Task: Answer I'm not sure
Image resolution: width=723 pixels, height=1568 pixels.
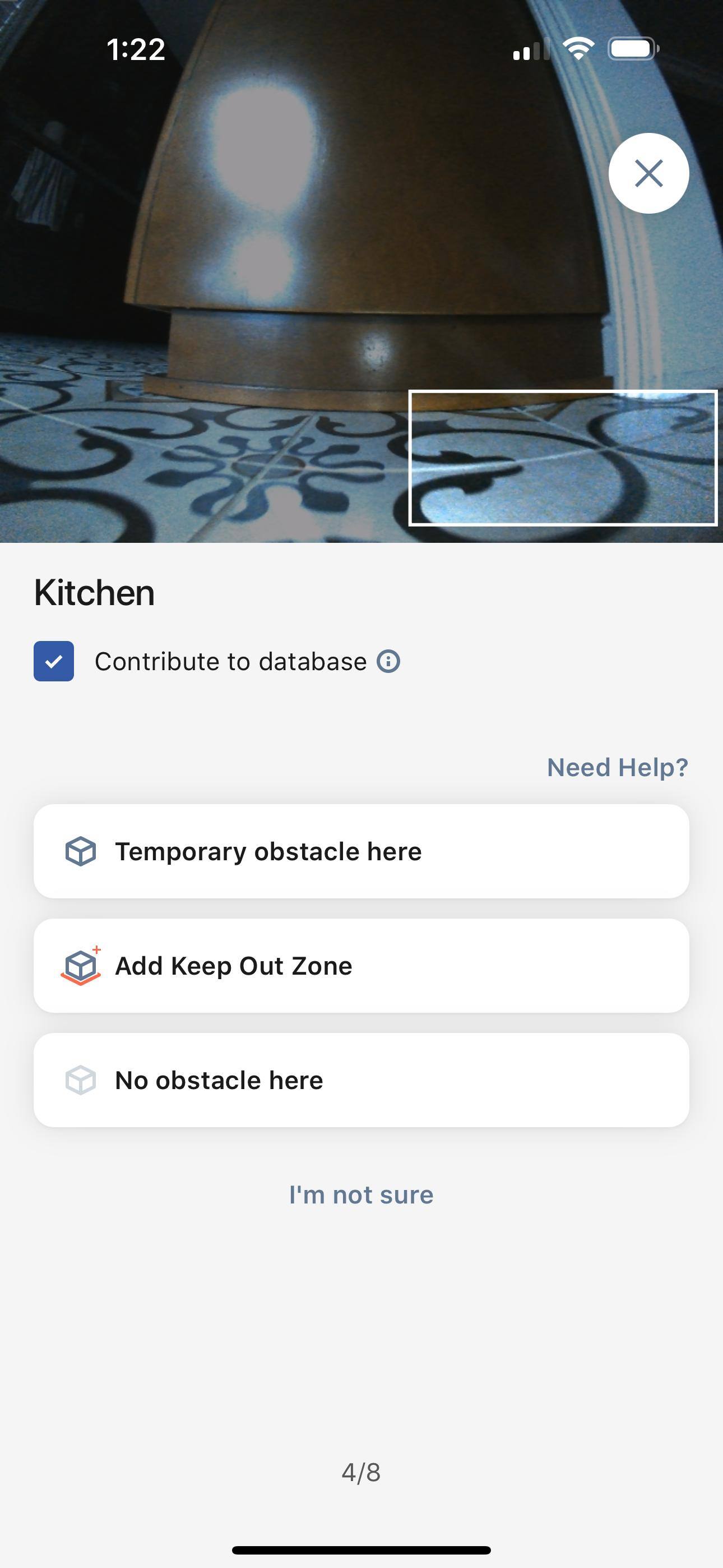Action: pos(361,1195)
